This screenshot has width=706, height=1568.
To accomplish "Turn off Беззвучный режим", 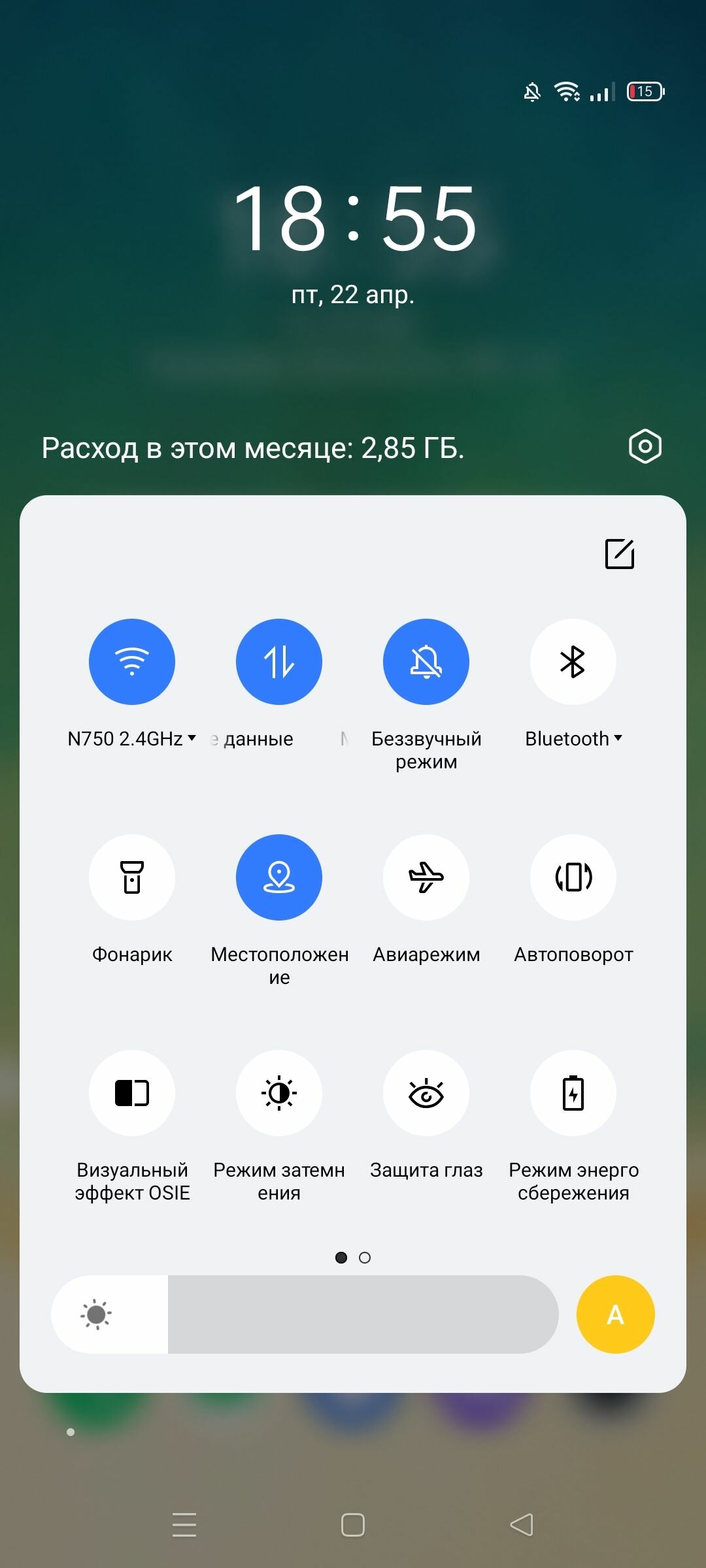I will point(426,662).
